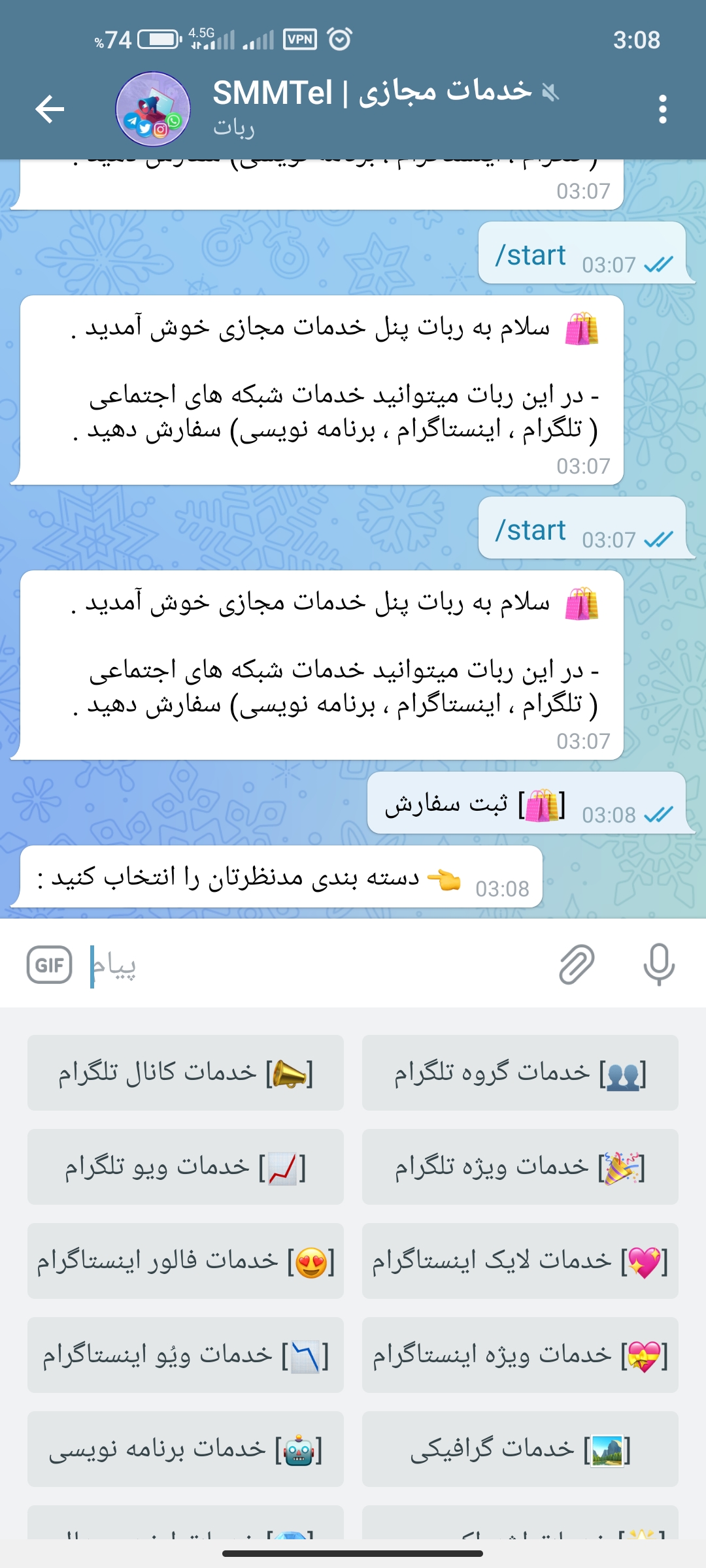Select خدمات کانال تلگرام
The image size is (706, 1568).
click(x=186, y=1073)
